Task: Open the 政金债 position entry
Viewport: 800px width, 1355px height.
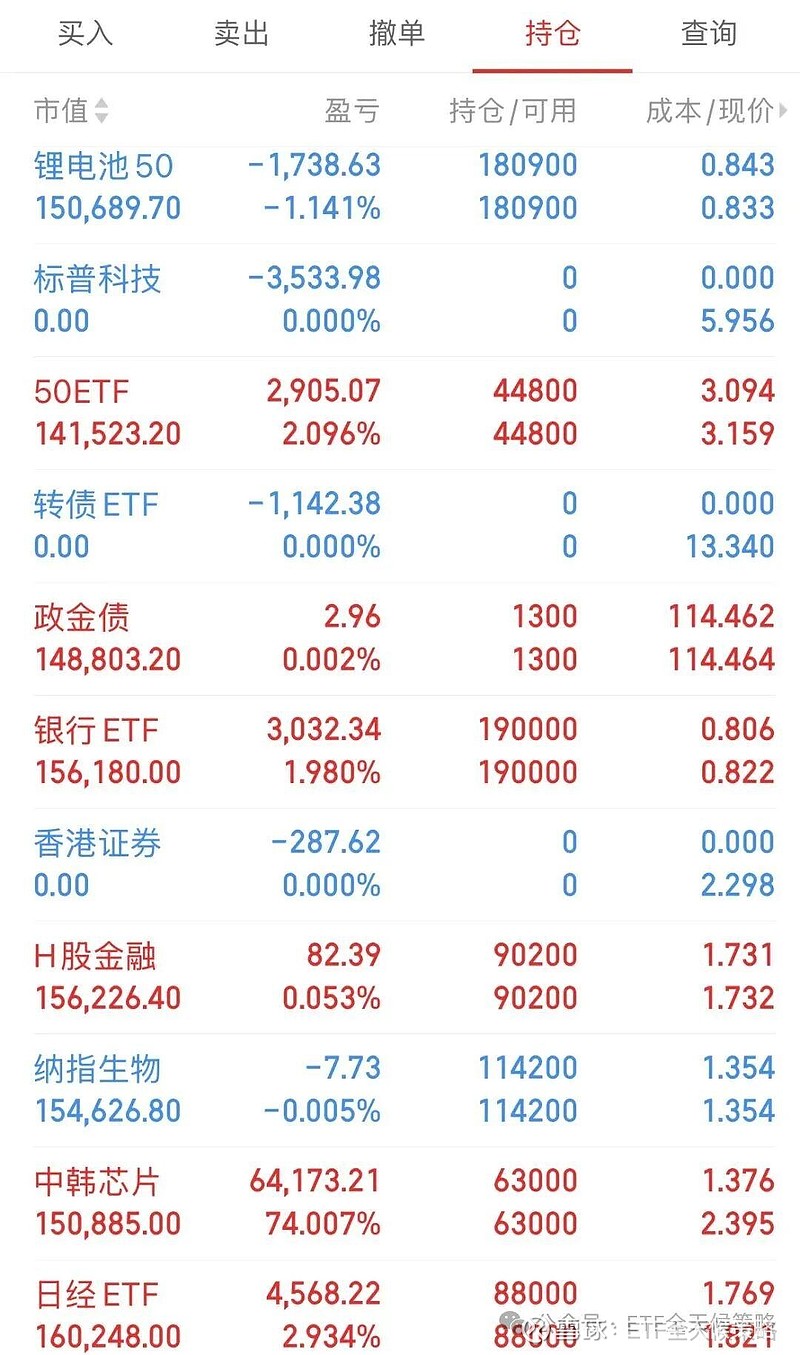Action: pyautogui.click(x=400, y=638)
